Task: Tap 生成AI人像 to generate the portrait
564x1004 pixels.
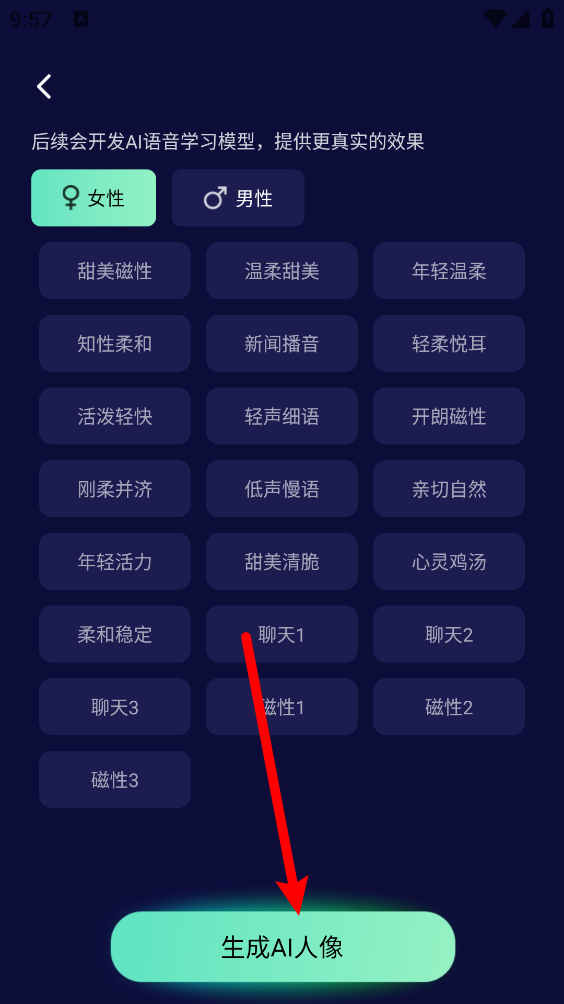Action: 282,947
